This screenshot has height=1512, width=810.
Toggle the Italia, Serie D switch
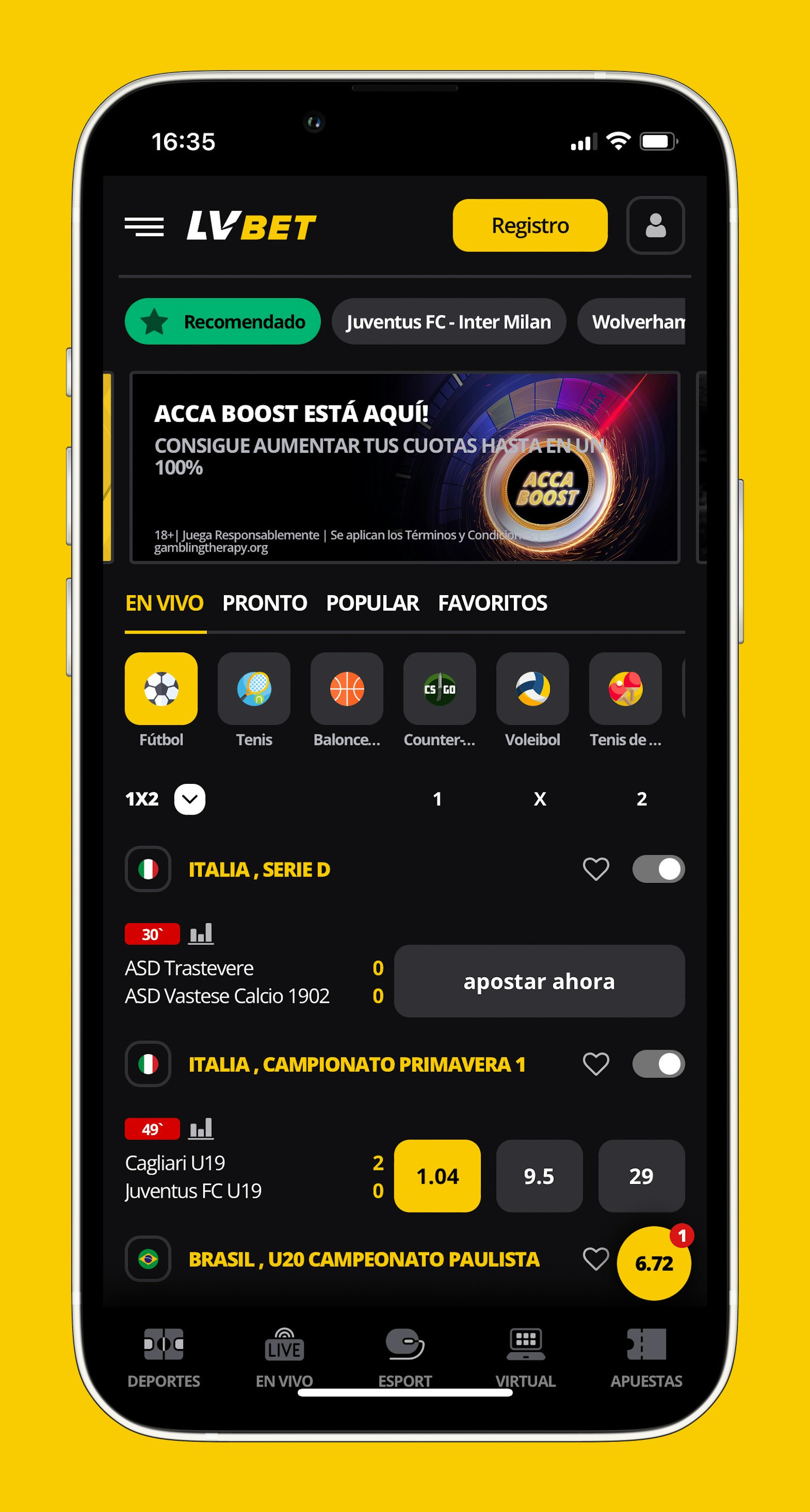(658, 869)
